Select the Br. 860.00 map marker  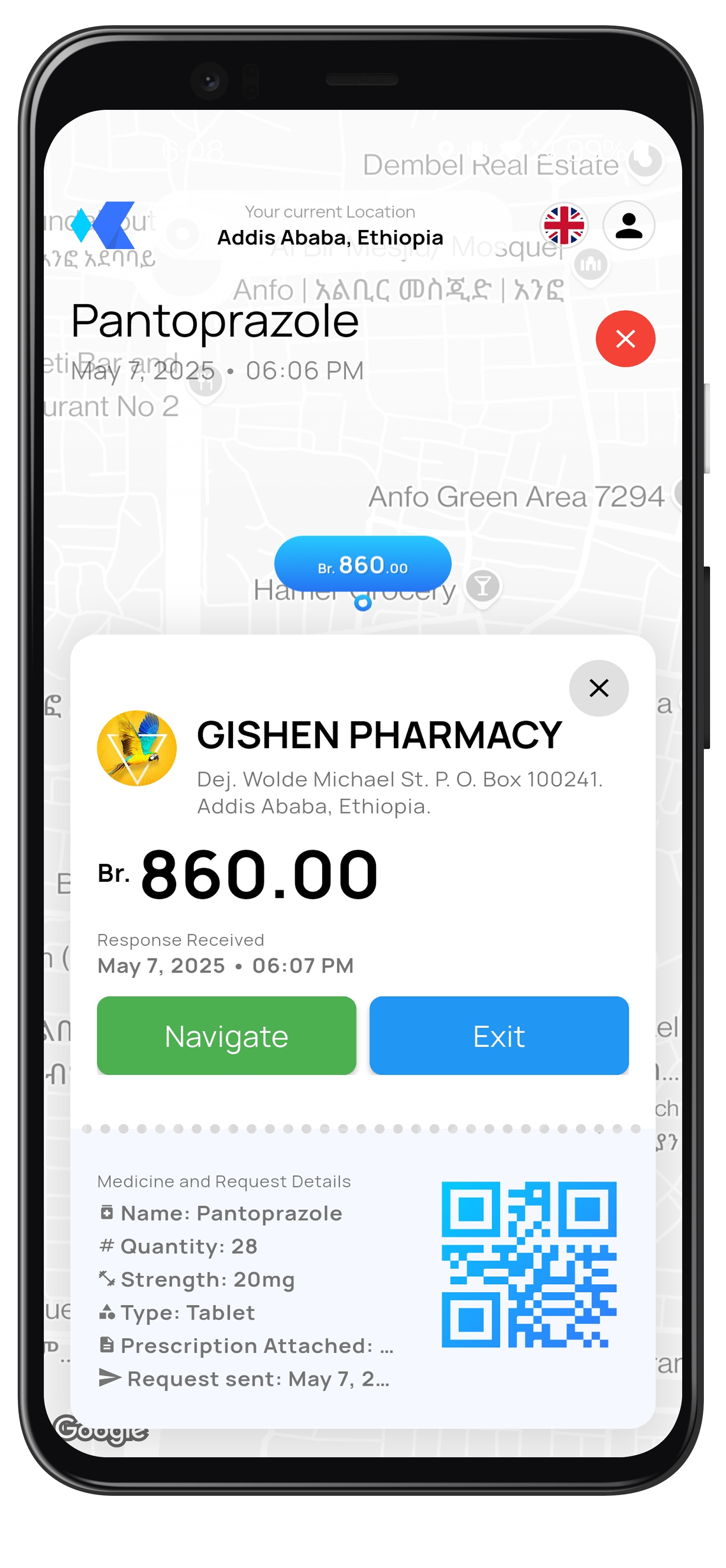click(x=363, y=564)
